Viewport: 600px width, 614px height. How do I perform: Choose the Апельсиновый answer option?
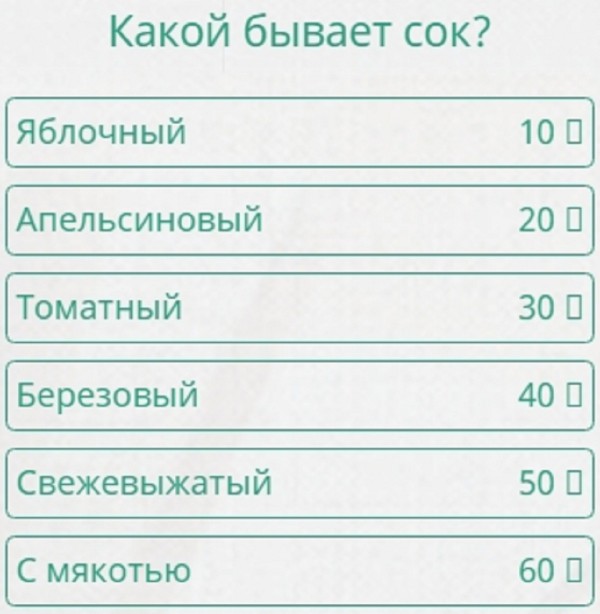point(300,220)
